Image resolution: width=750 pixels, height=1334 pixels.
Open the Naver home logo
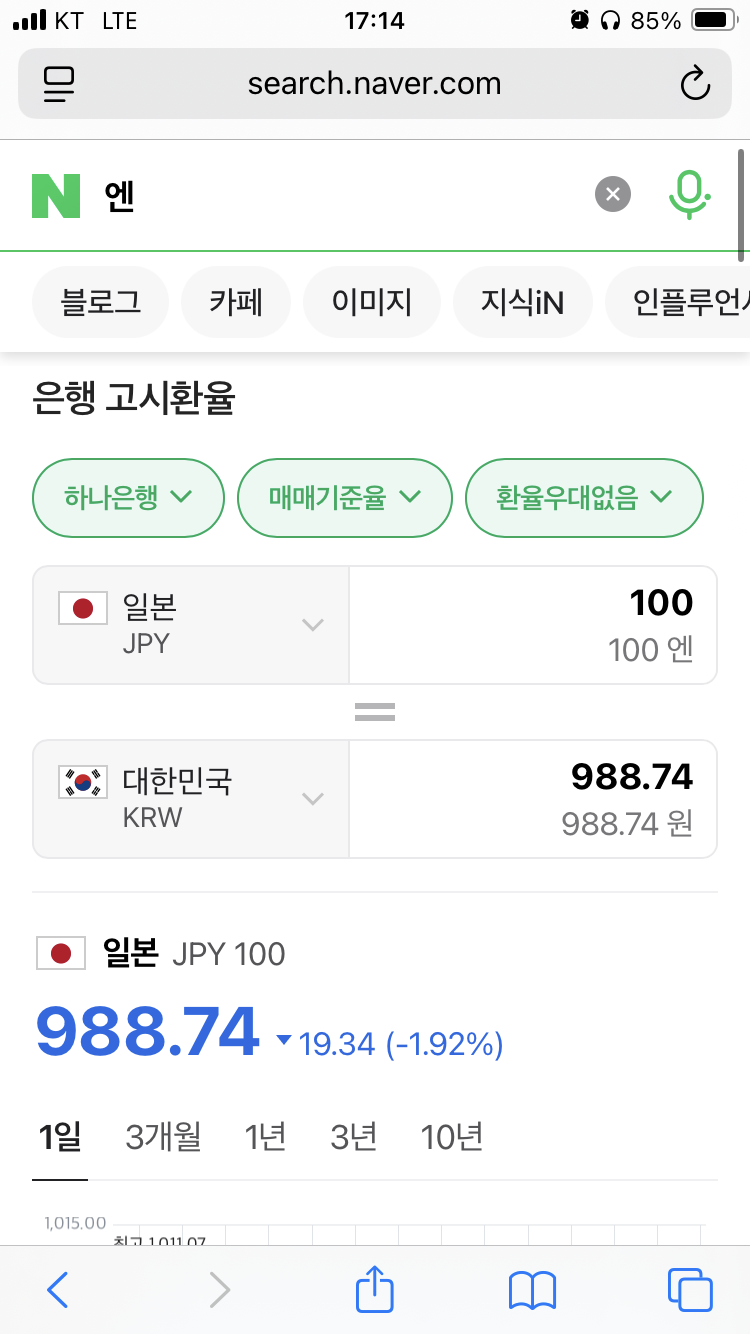coord(55,195)
